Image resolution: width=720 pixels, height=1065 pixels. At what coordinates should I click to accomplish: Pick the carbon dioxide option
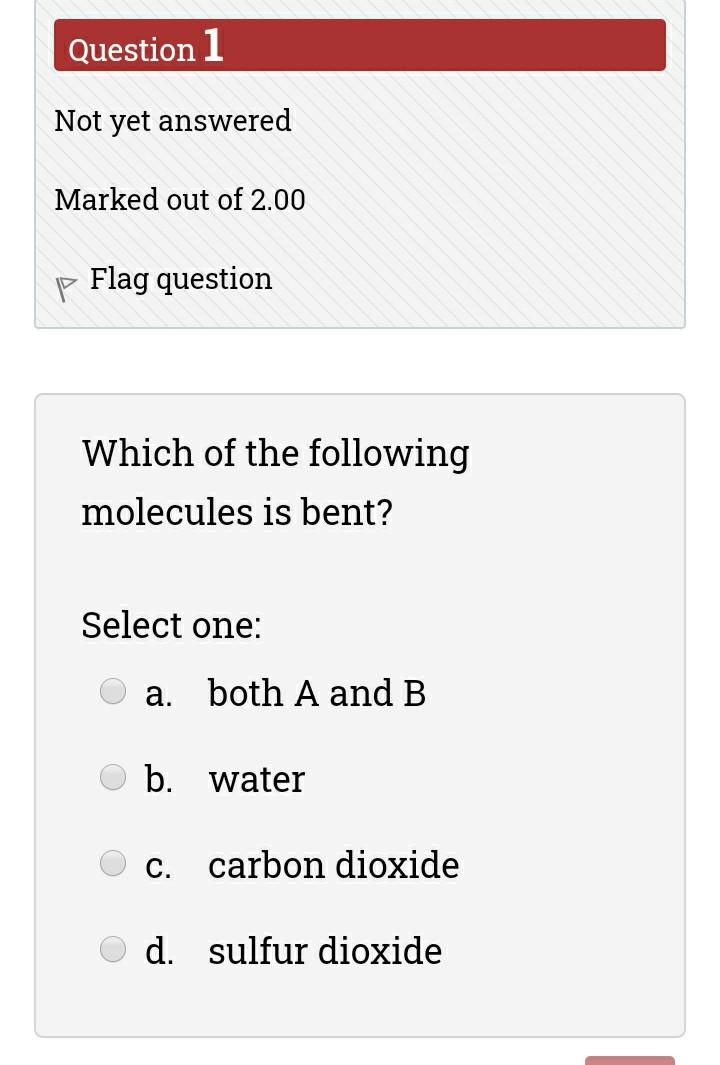(113, 863)
